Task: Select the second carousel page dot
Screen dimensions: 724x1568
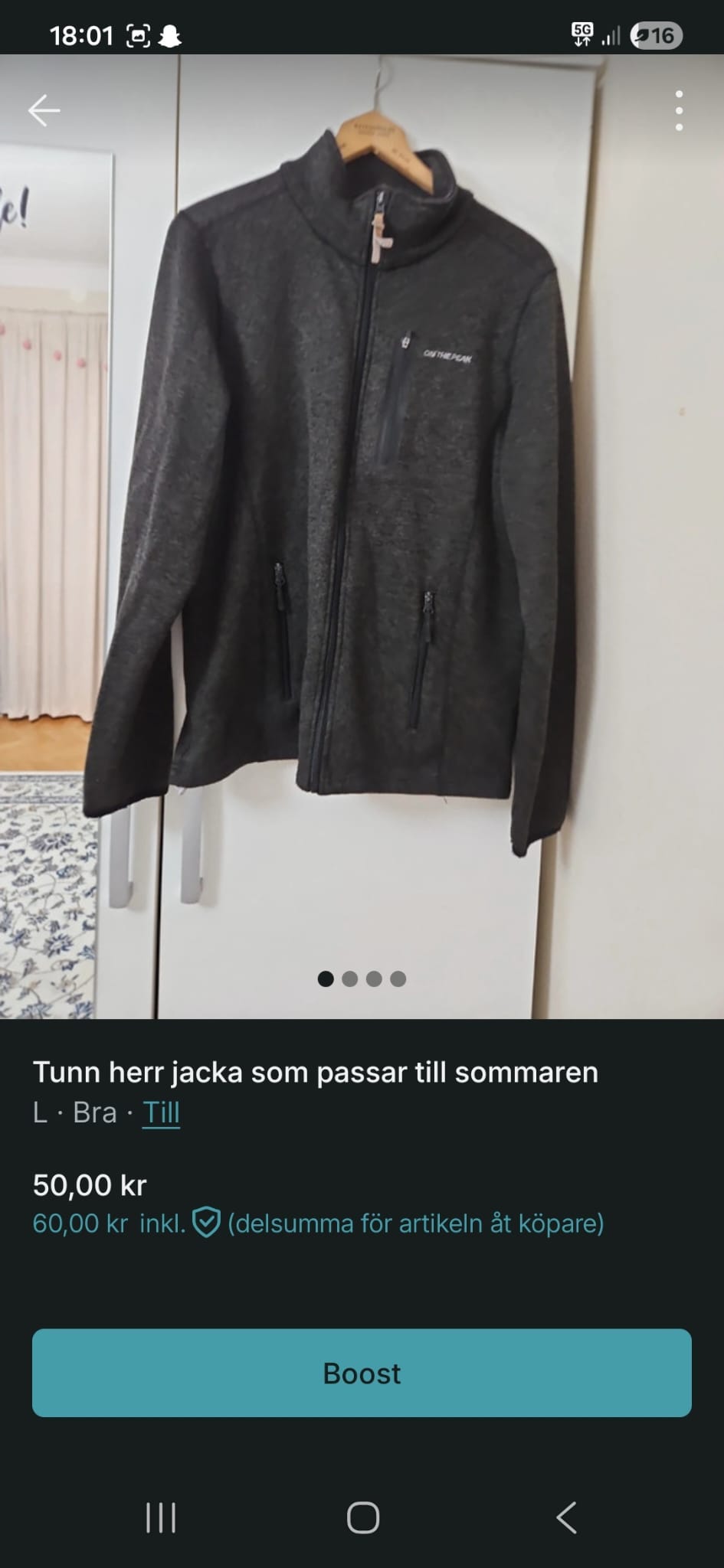Action: [349, 979]
